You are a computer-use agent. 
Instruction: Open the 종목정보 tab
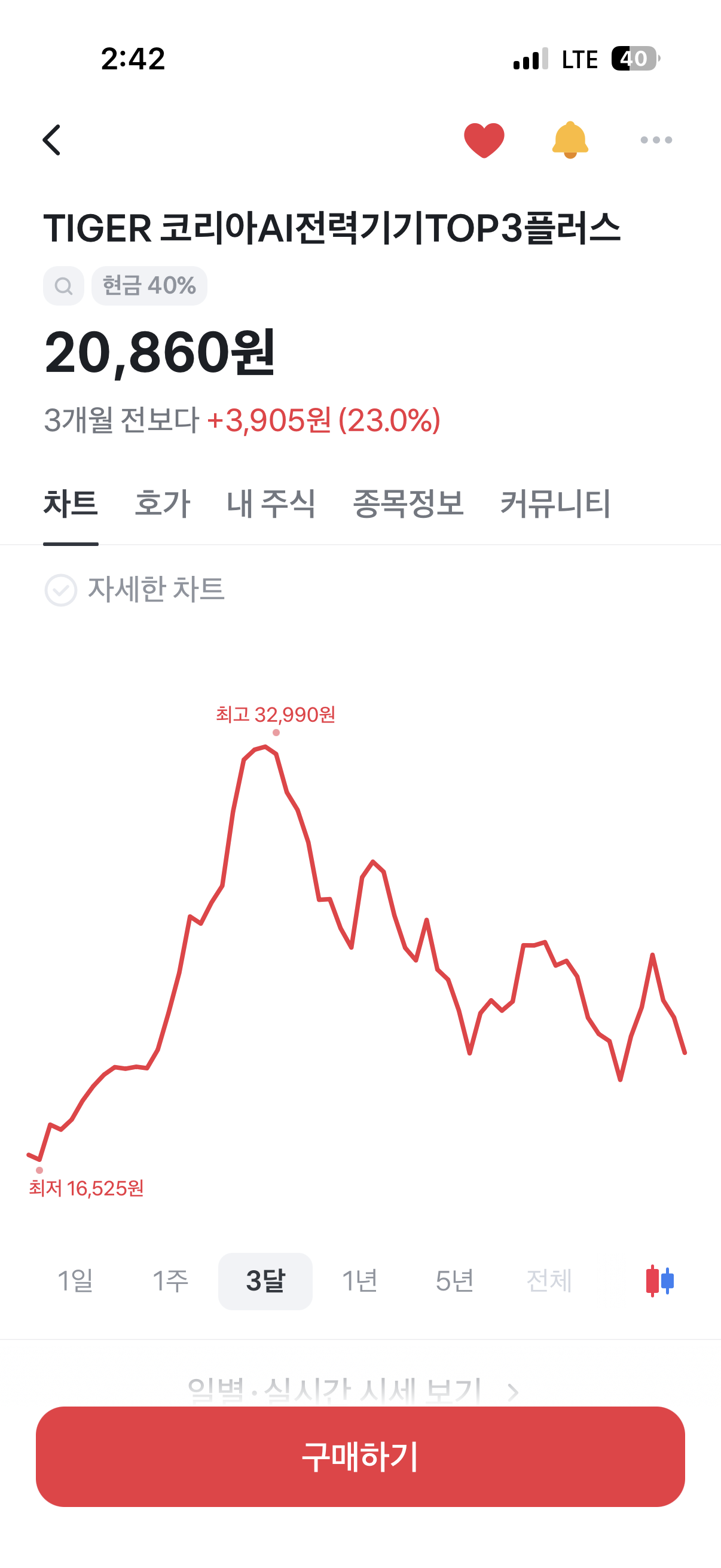pyautogui.click(x=408, y=504)
